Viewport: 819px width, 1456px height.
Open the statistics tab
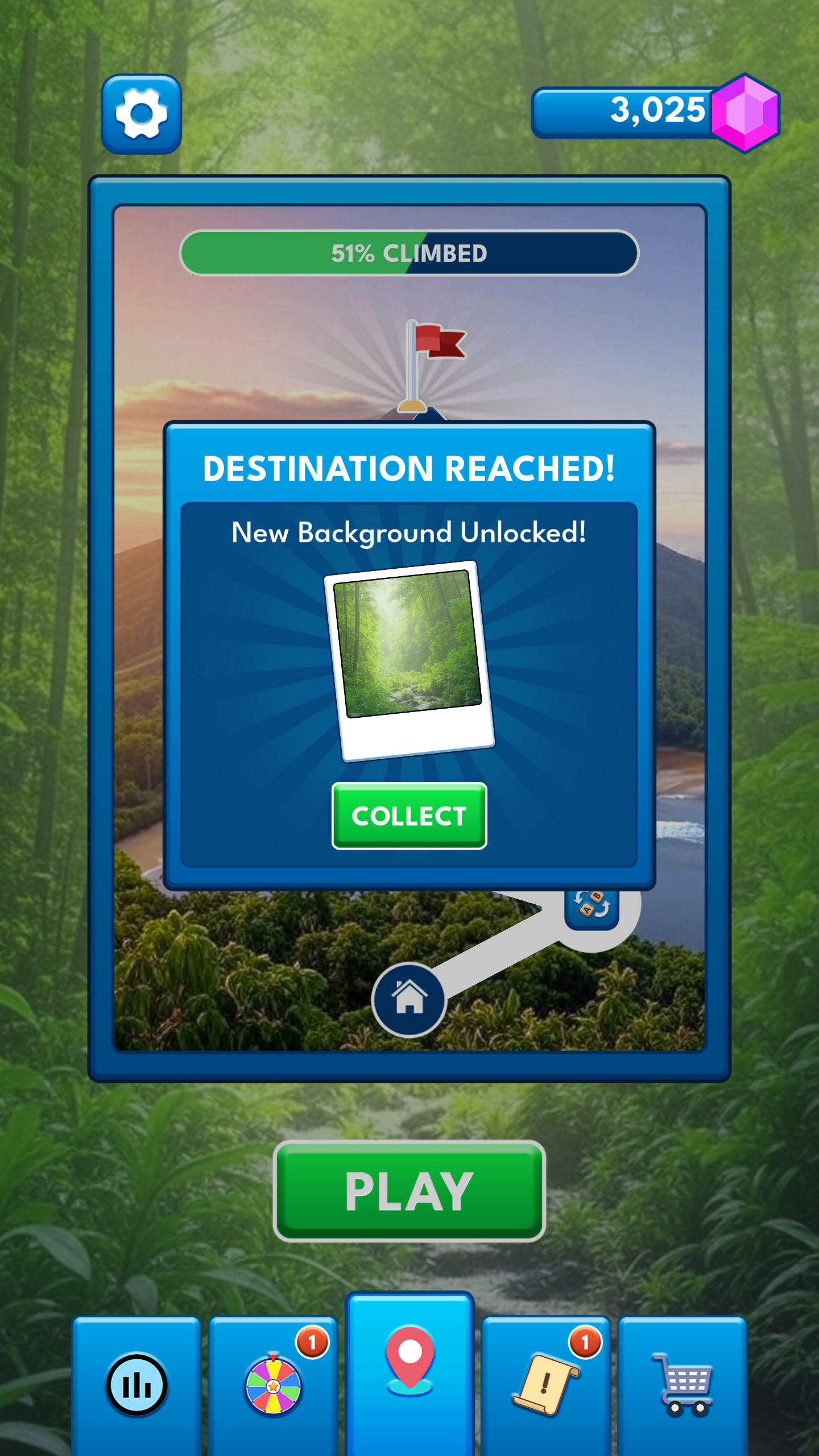(x=136, y=1385)
